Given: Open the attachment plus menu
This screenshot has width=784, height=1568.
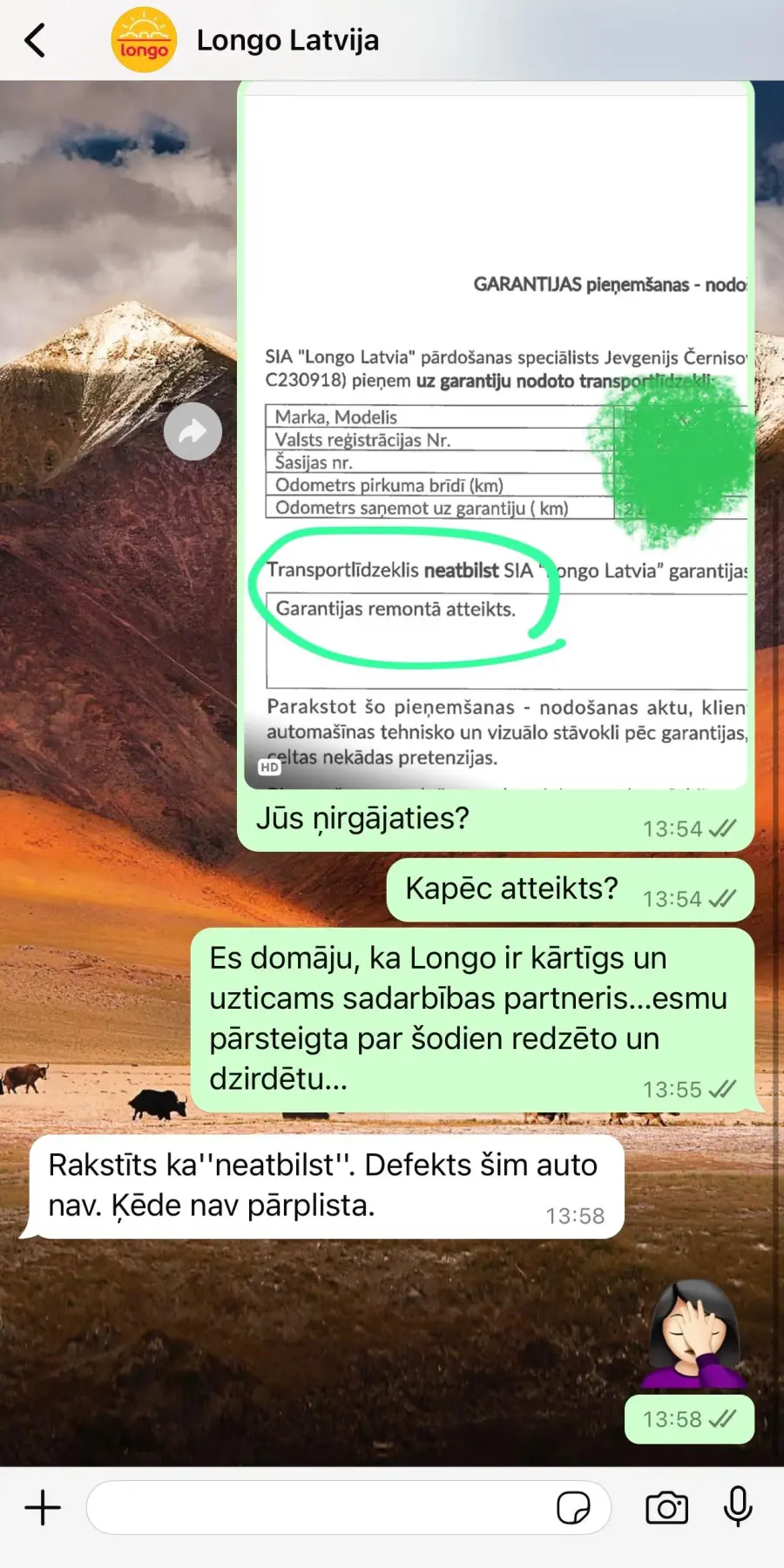Looking at the screenshot, I should point(43,1508).
